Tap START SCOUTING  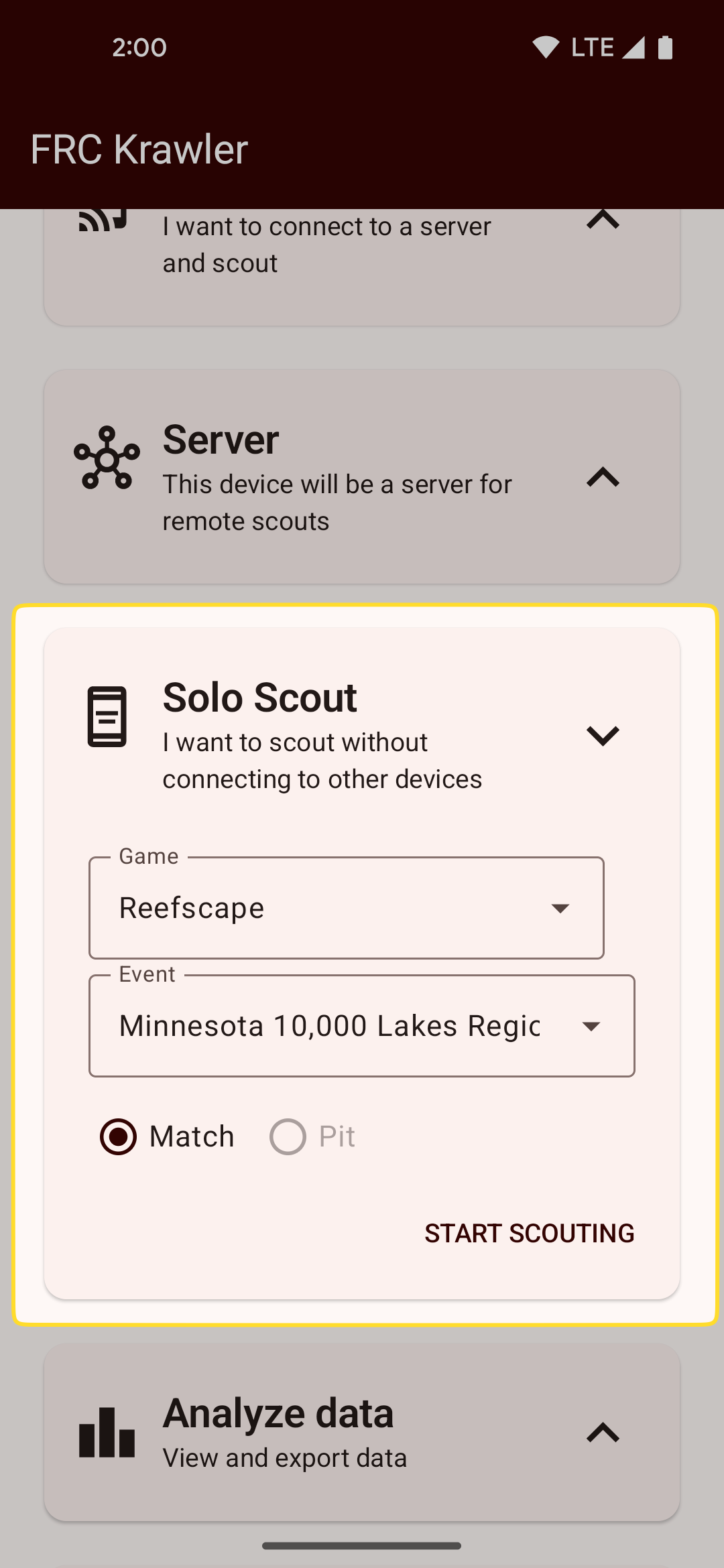click(529, 1233)
